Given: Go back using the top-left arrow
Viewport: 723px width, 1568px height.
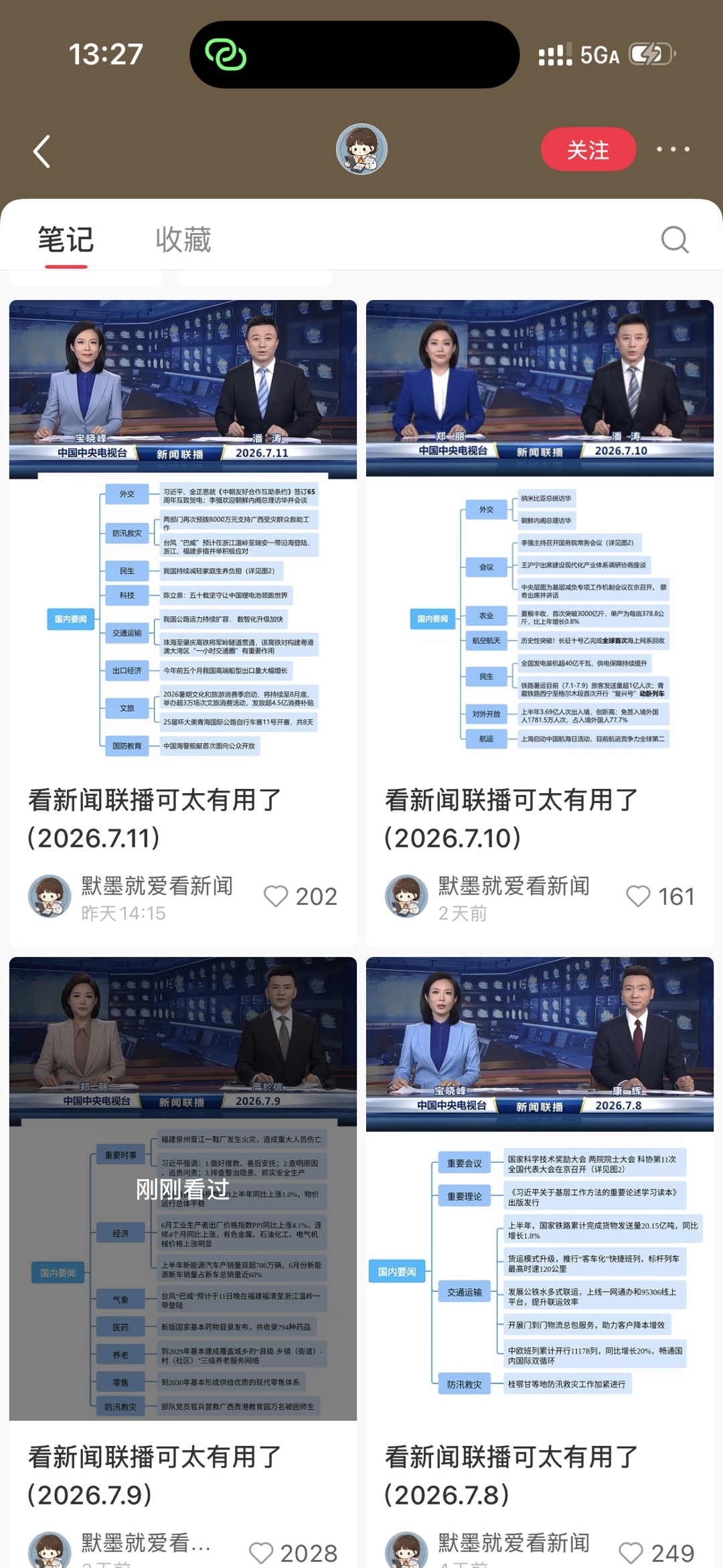Looking at the screenshot, I should pyautogui.click(x=42, y=151).
